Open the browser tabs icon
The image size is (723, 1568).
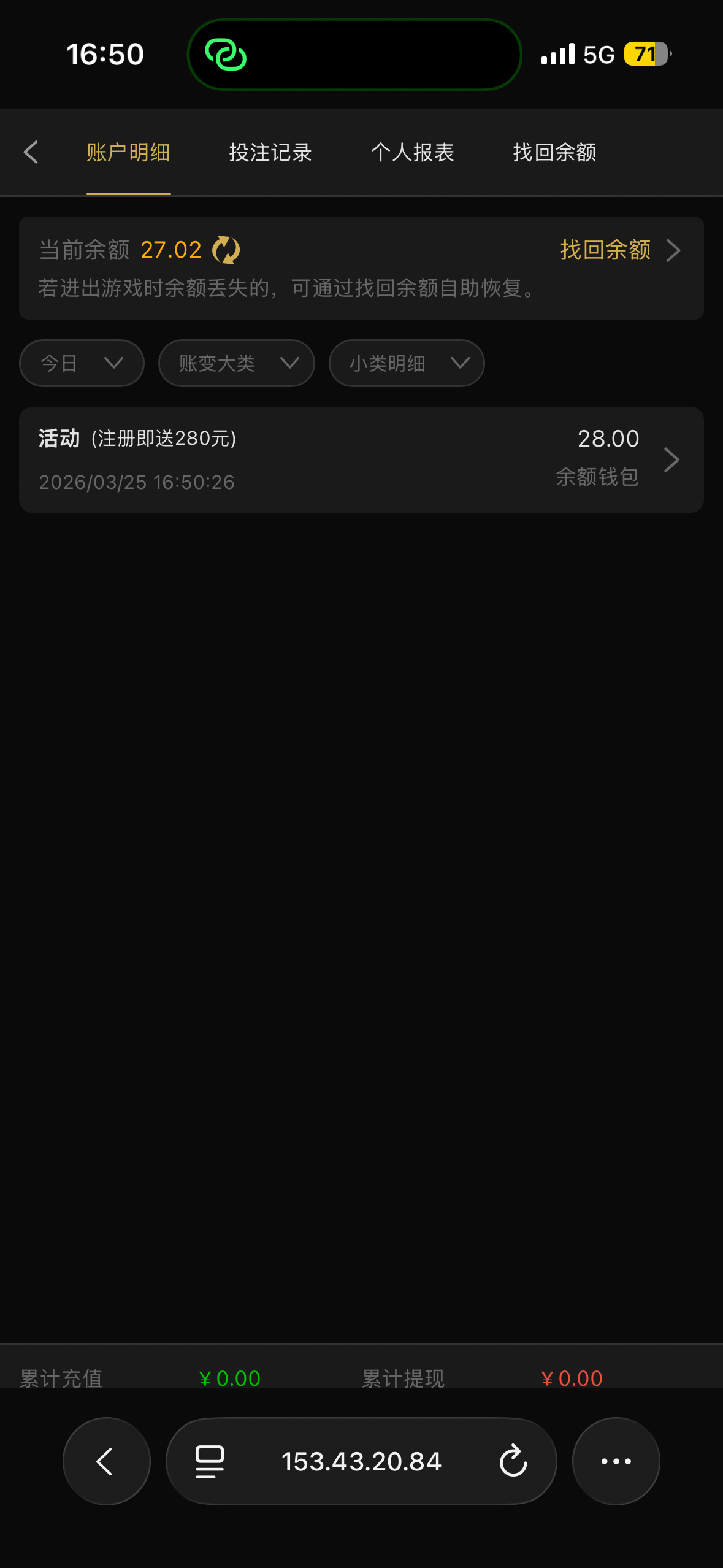210,1461
